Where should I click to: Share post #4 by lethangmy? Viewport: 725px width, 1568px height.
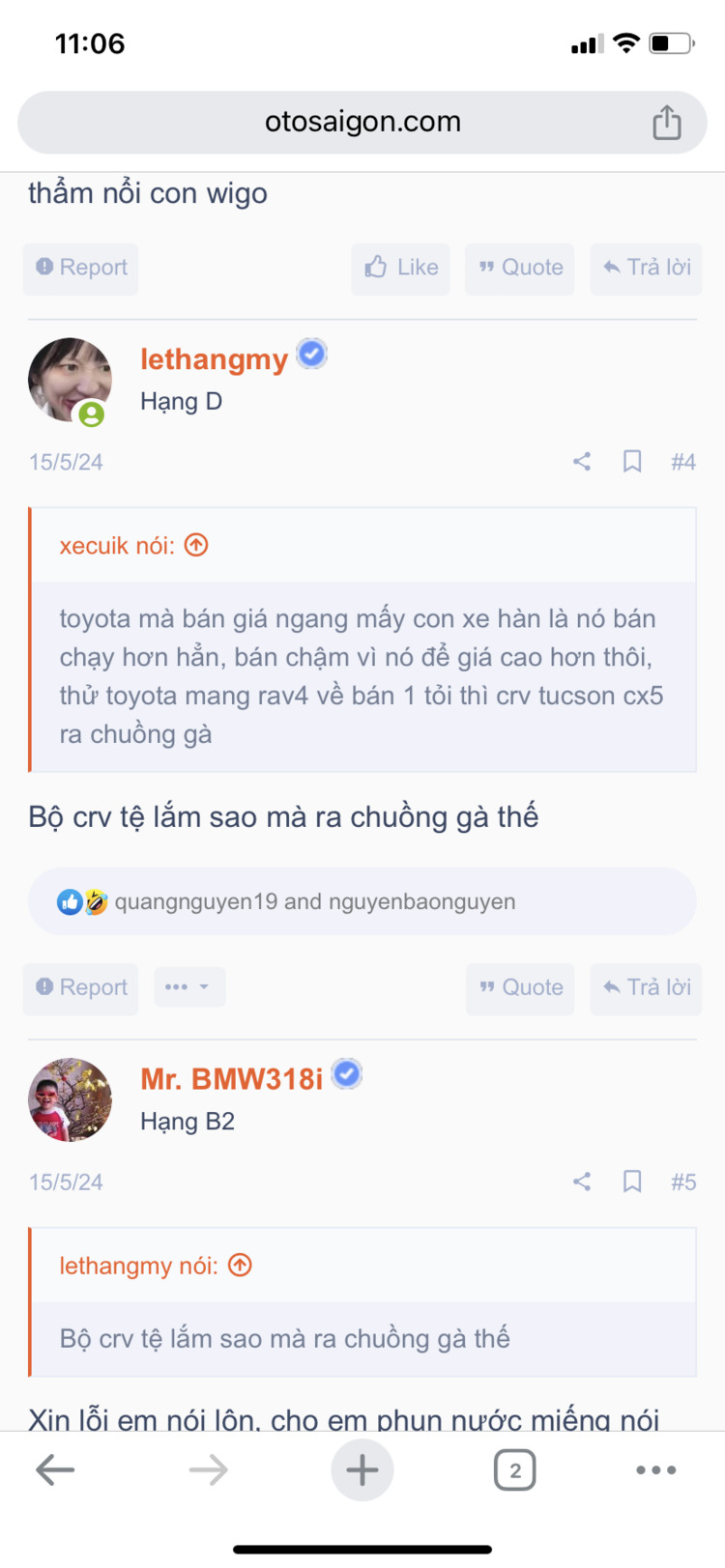tap(582, 462)
